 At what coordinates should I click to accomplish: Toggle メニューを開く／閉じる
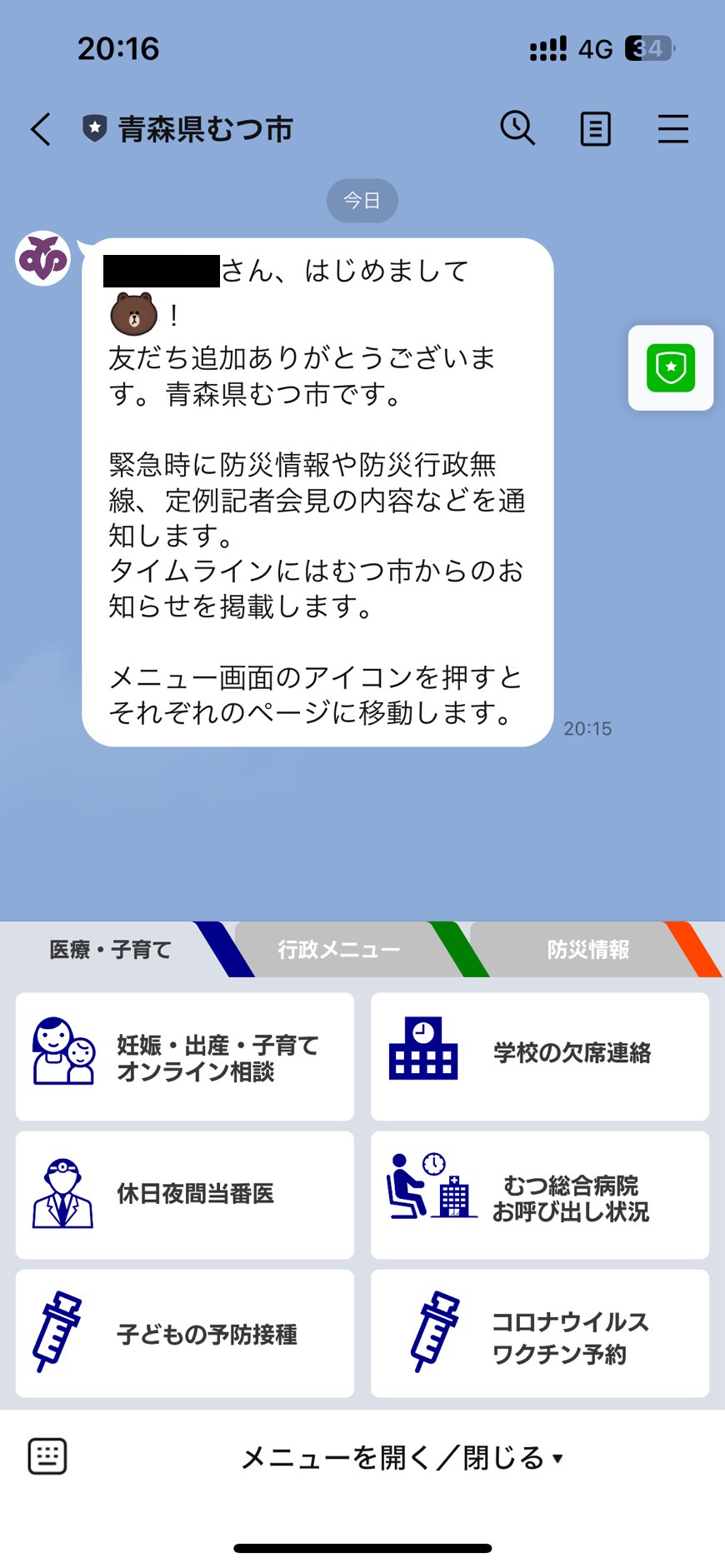point(402,1457)
